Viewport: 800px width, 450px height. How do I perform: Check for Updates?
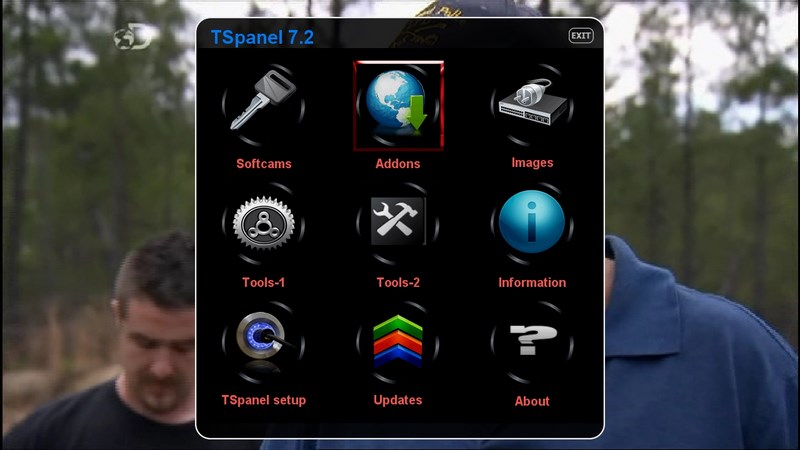398,343
